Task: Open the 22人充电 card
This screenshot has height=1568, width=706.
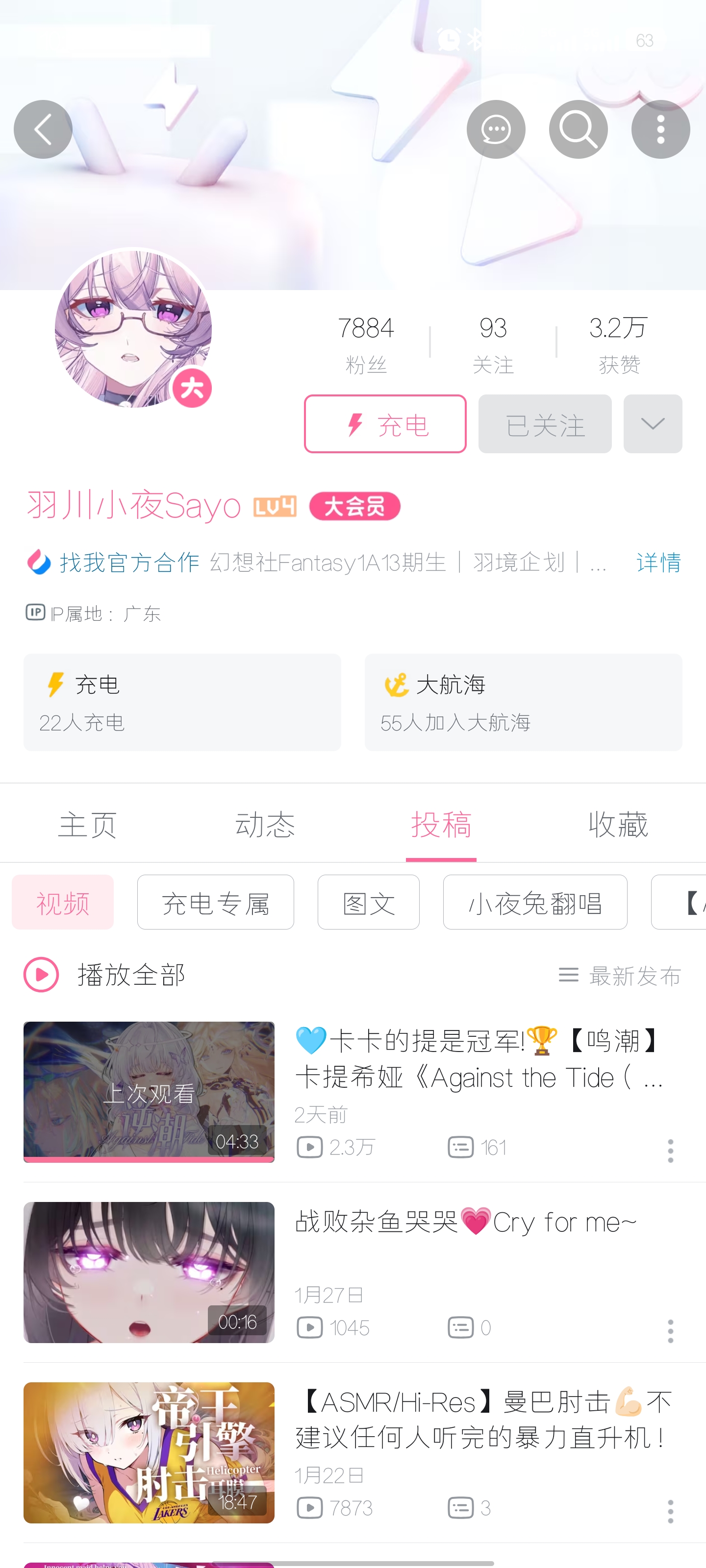Action: [181, 702]
